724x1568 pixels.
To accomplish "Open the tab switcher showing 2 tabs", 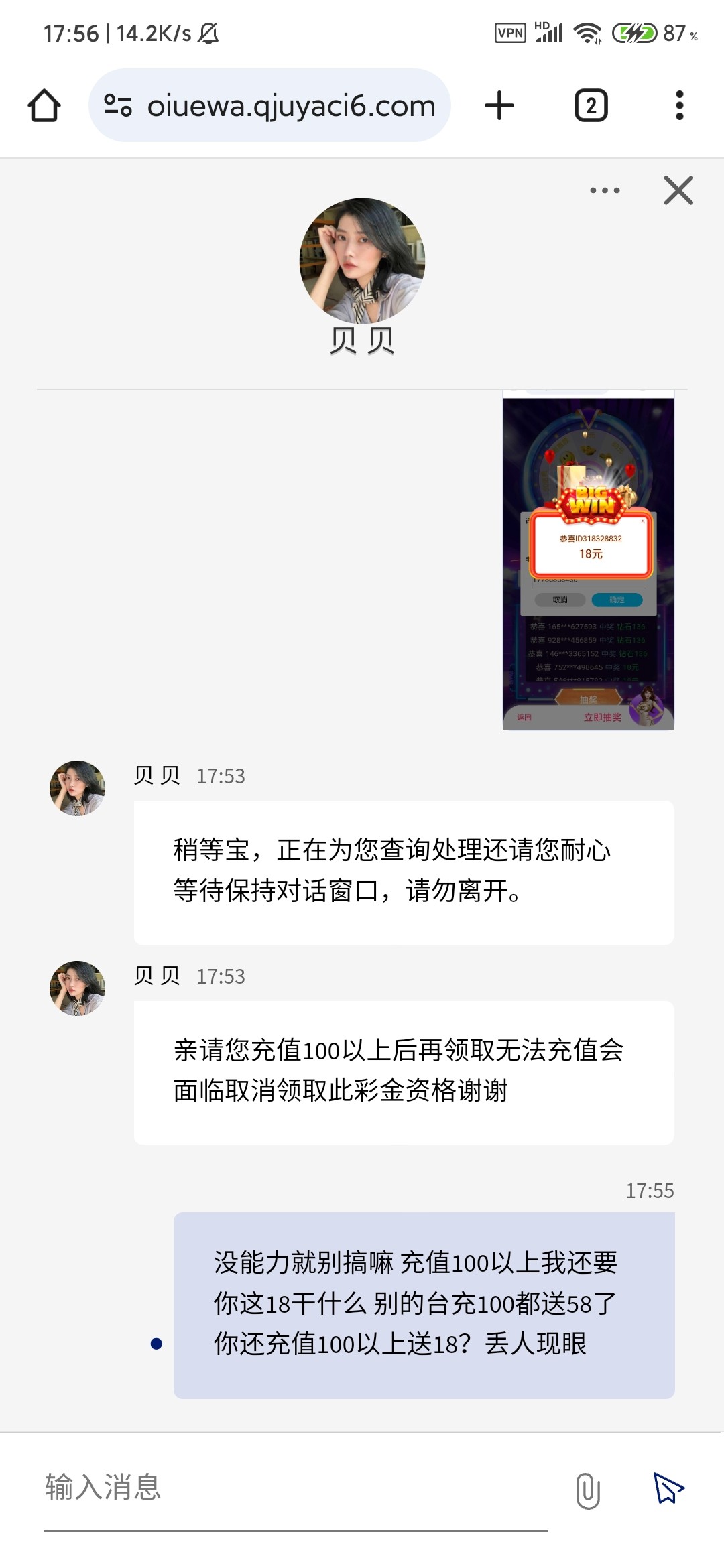I will pos(591,105).
